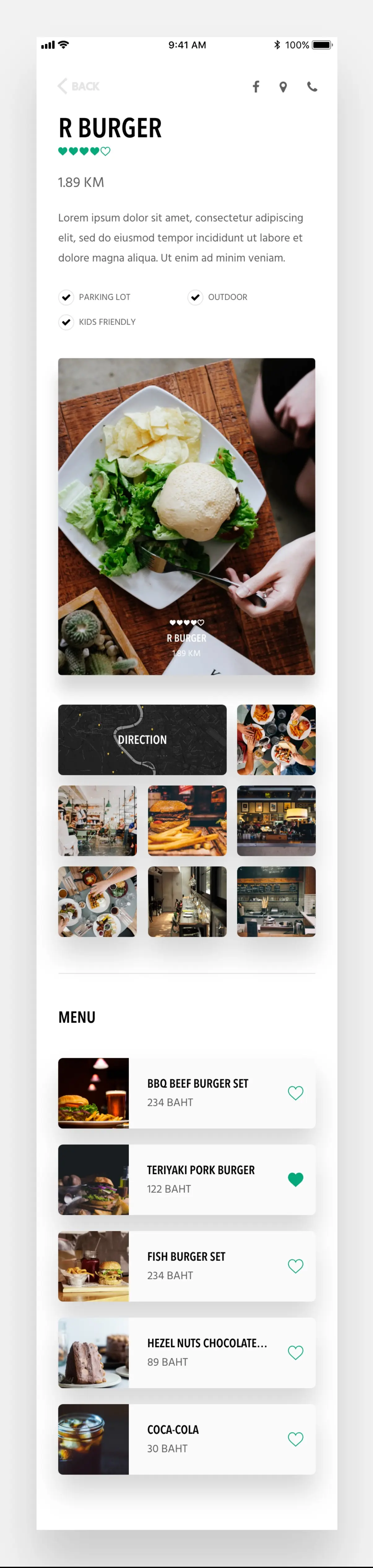Viewport: 373px width, 1568px height.
Task: View photo of people sharing burgers
Action: coord(276,739)
